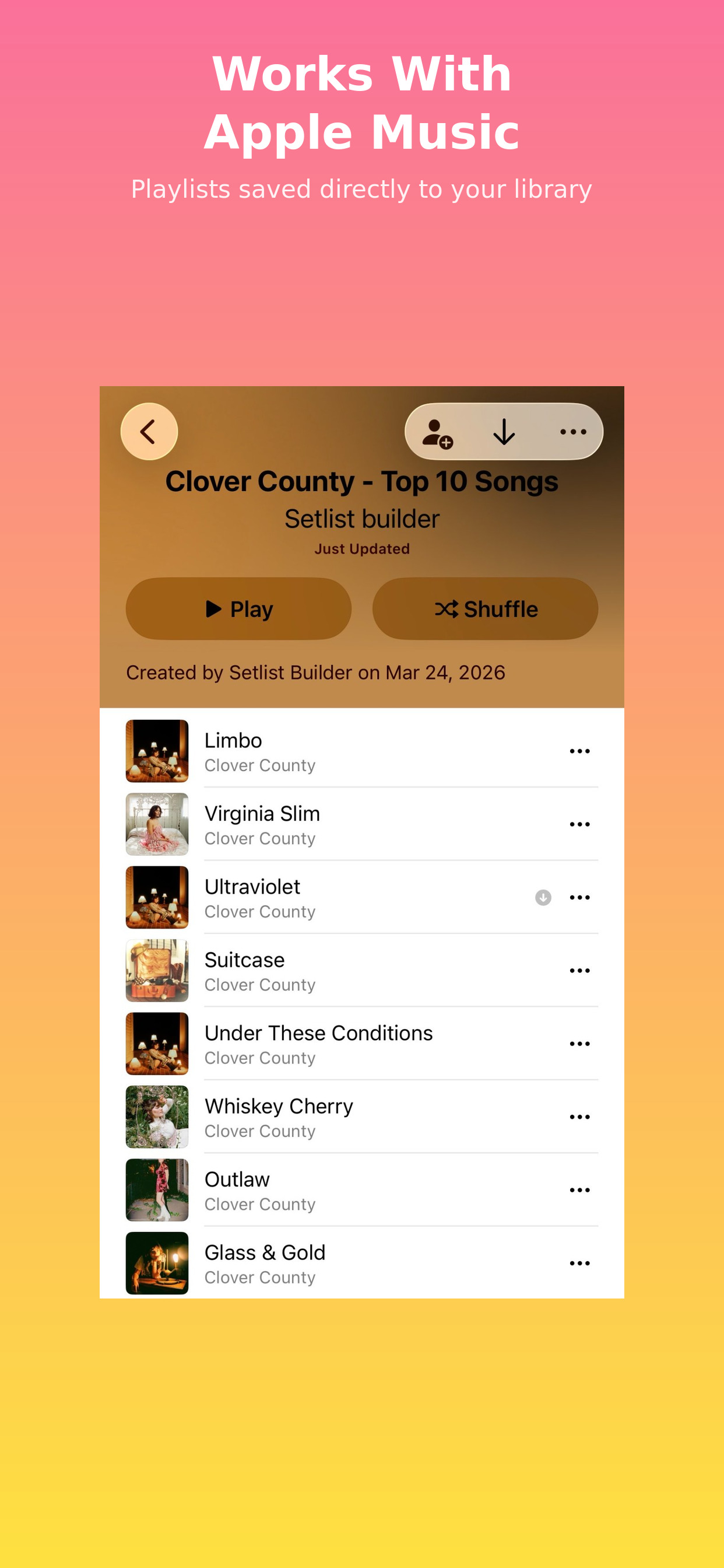
Task: Open the playlist more options ellipsis
Action: click(x=572, y=431)
